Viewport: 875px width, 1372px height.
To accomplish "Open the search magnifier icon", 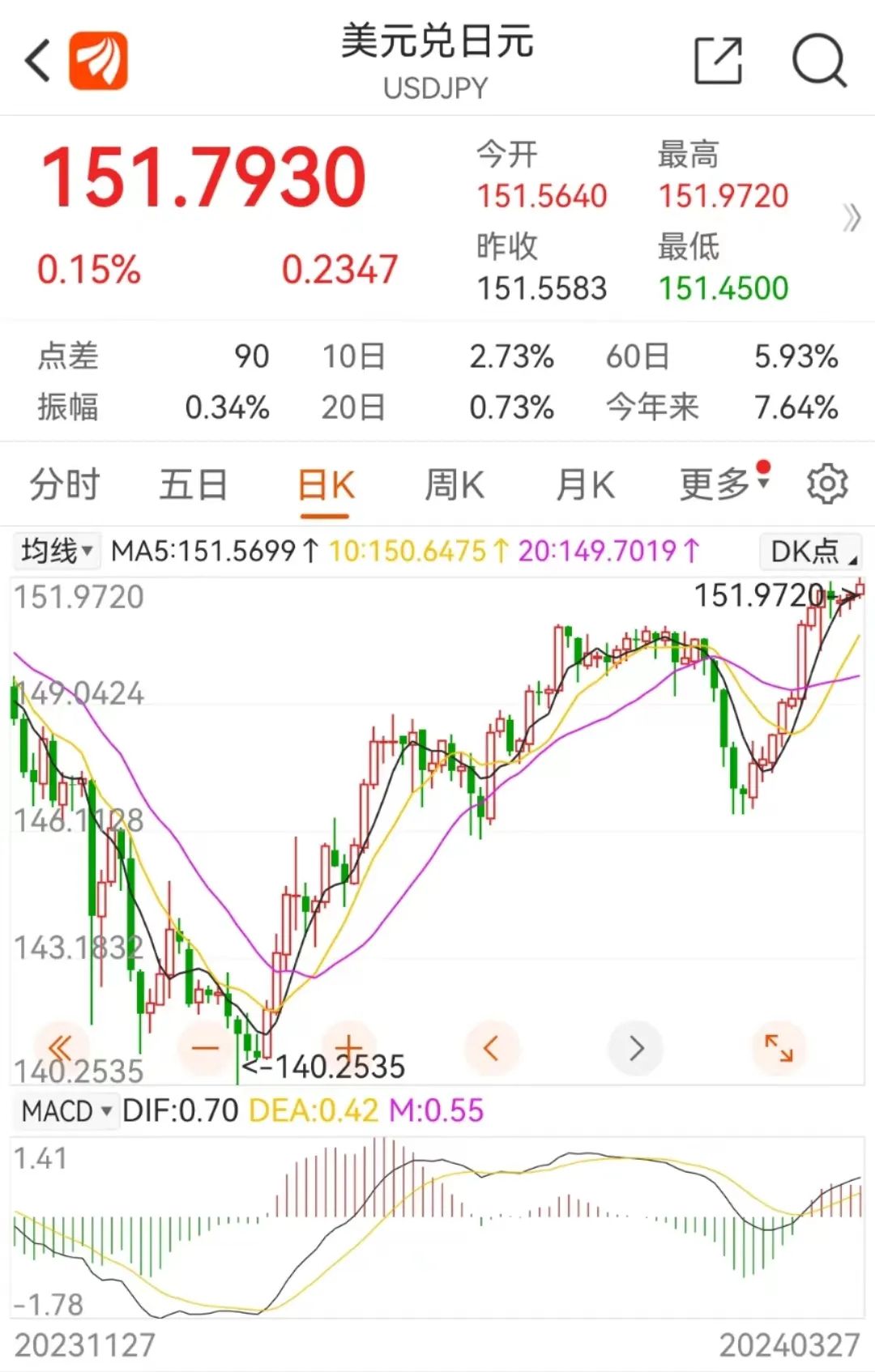I will (x=819, y=61).
